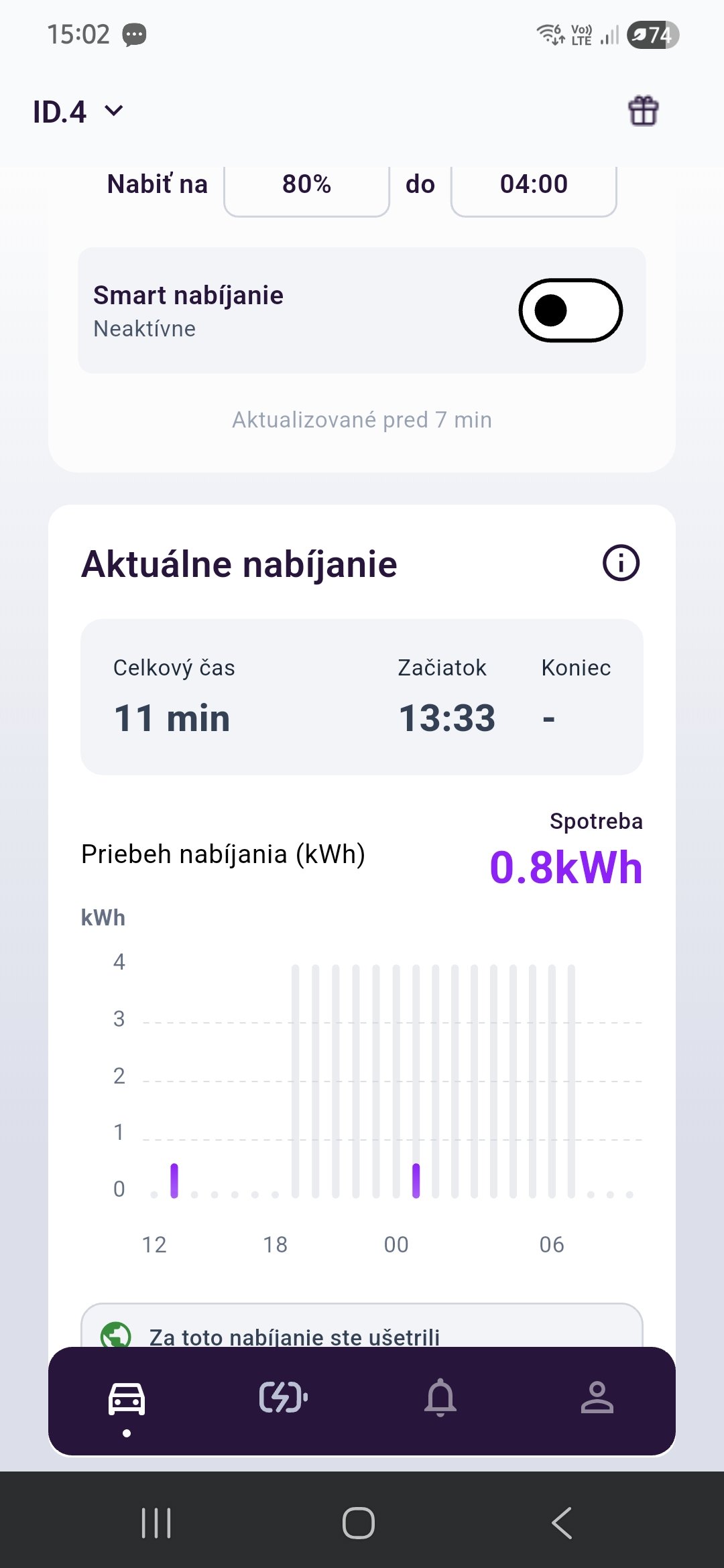Go to the home screen
This screenshot has height=1568, width=724.
[359, 1523]
